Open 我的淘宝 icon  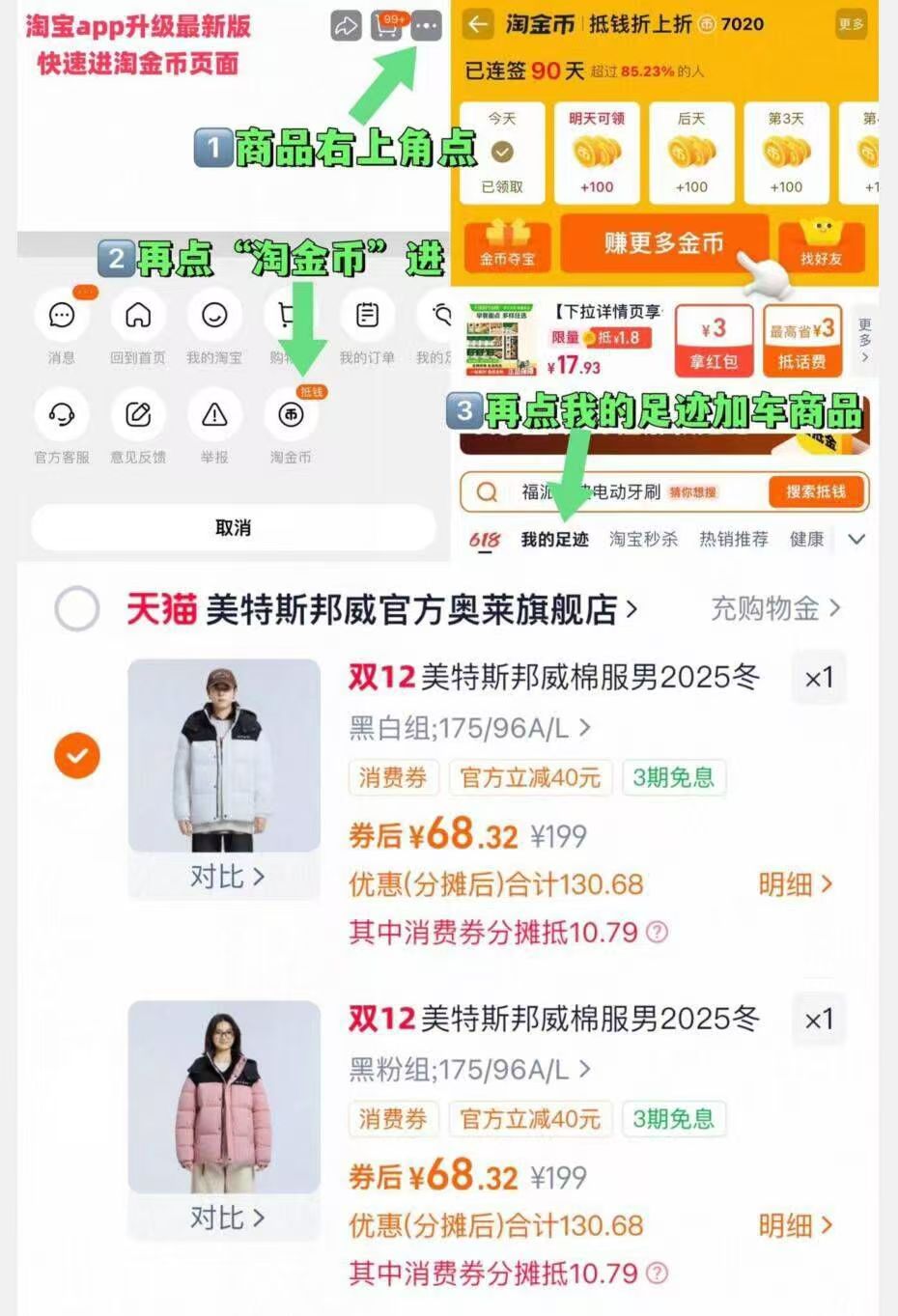(213, 317)
